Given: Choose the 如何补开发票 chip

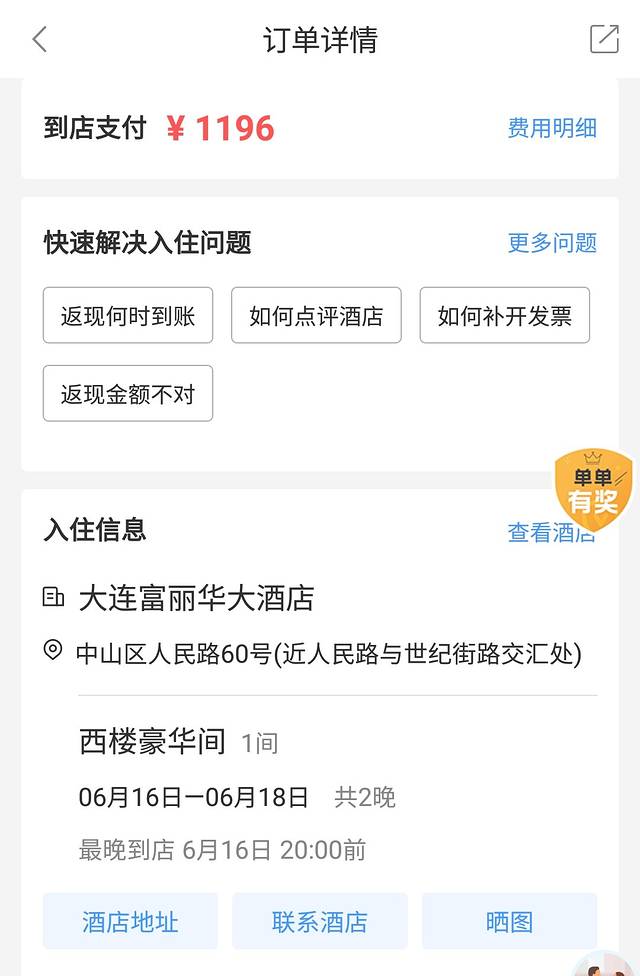Looking at the screenshot, I should pyautogui.click(x=504, y=316).
